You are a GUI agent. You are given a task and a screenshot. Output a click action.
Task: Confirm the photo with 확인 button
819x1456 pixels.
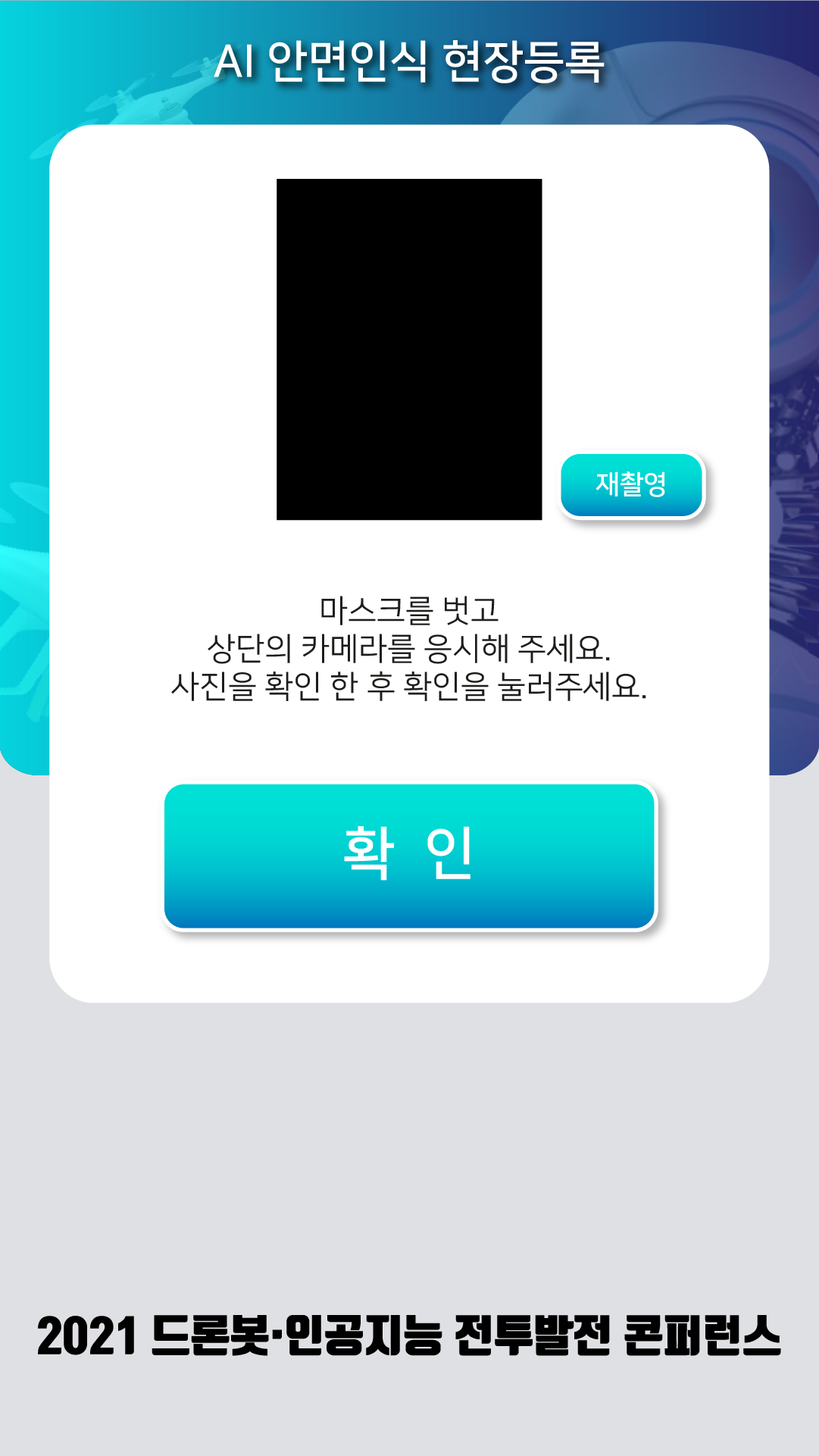409,856
